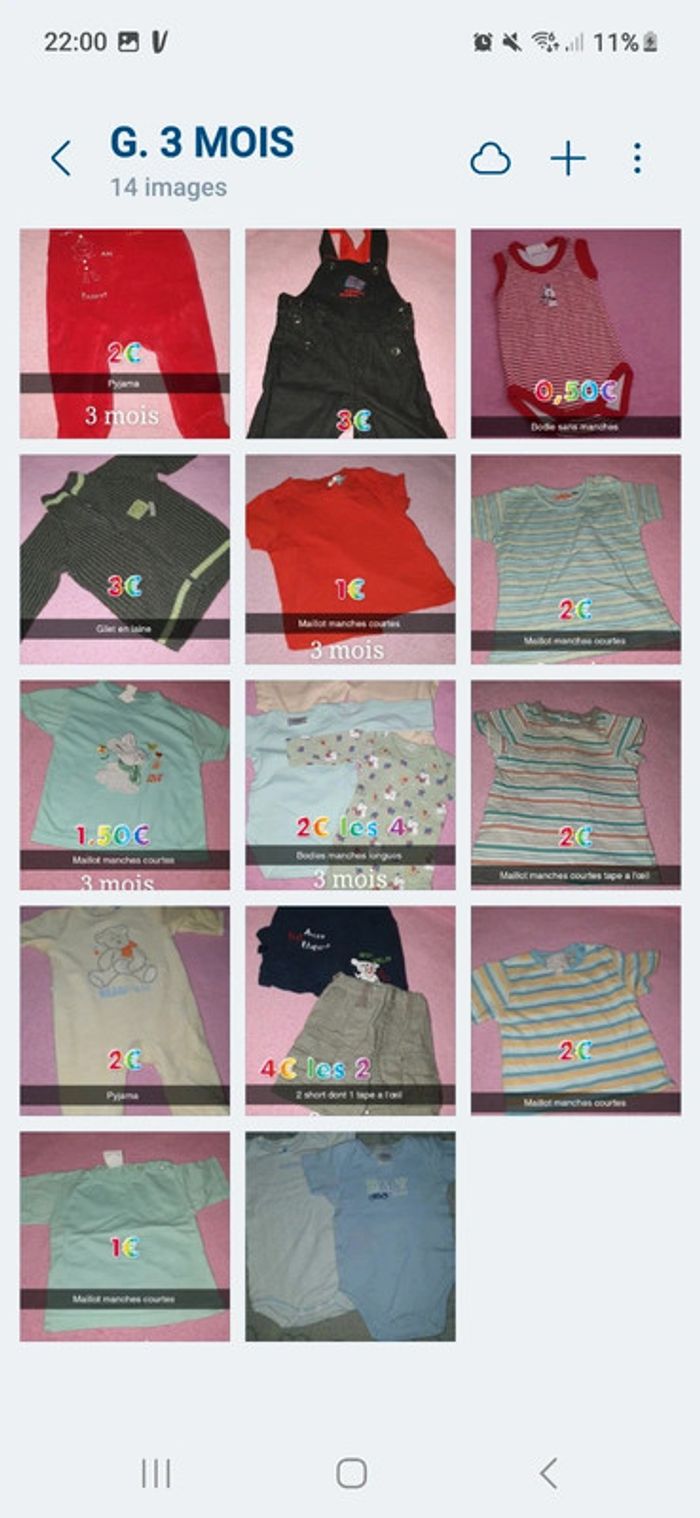View the blue bodysuits photo without price
700x1518 pixels.
pos(350,1236)
